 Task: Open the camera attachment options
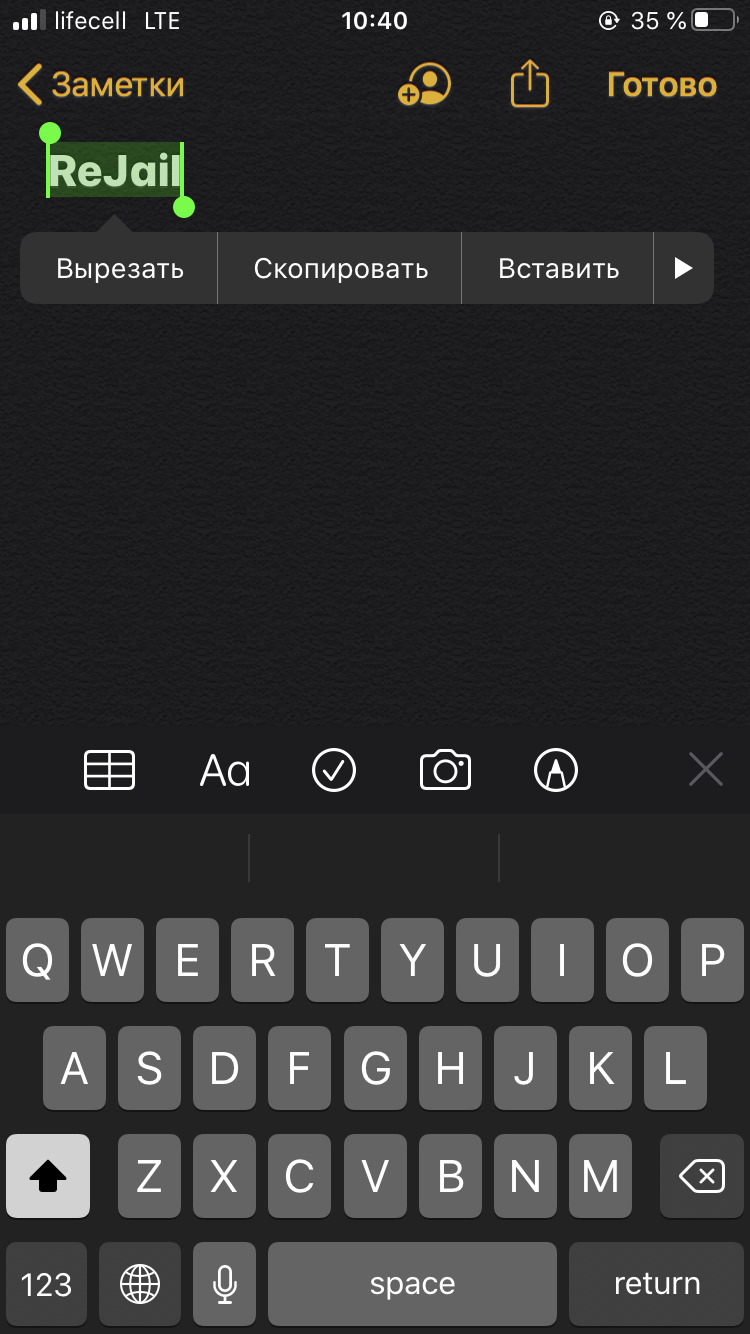pos(445,770)
